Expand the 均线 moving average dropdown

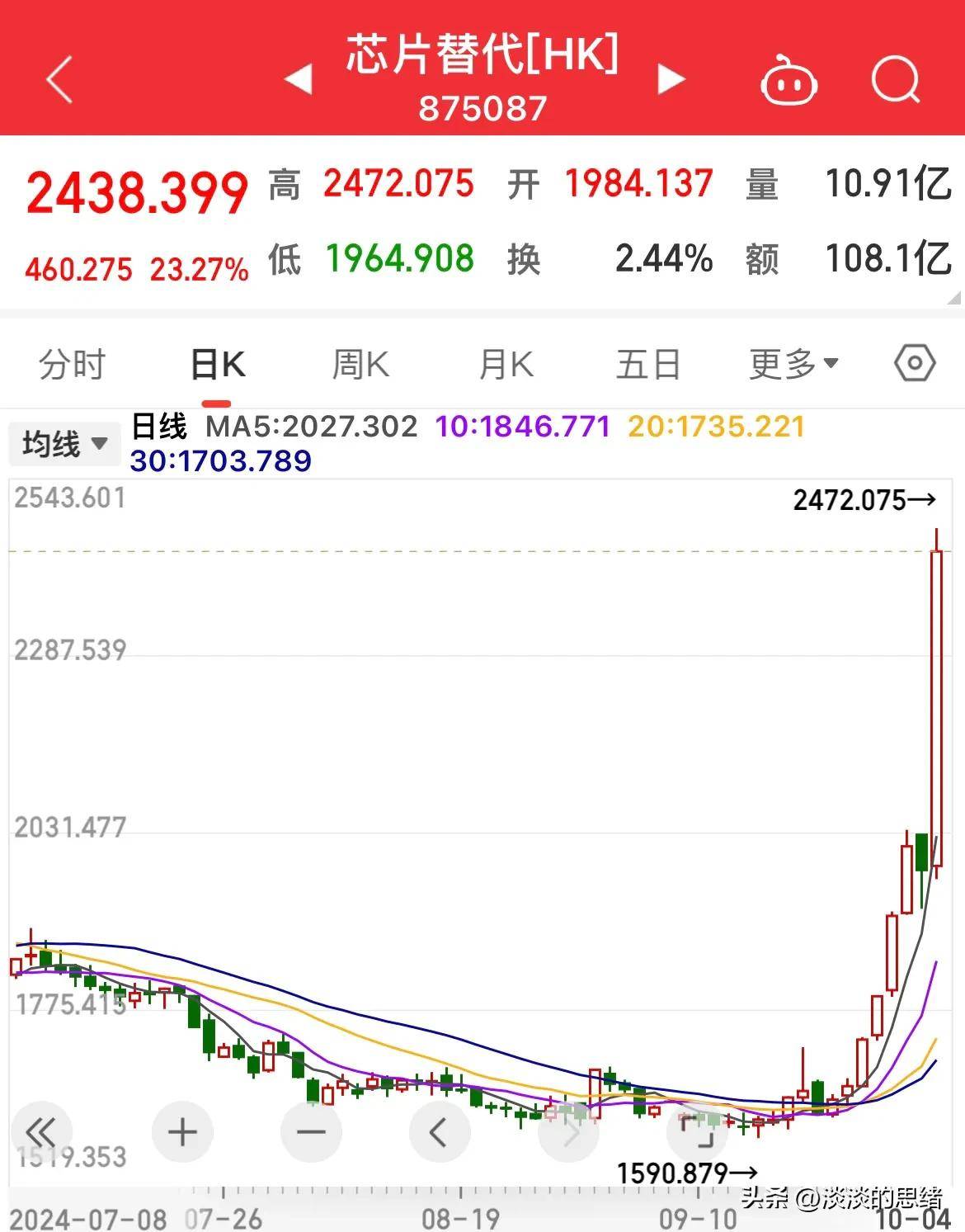pyautogui.click(x=64, y=442)
